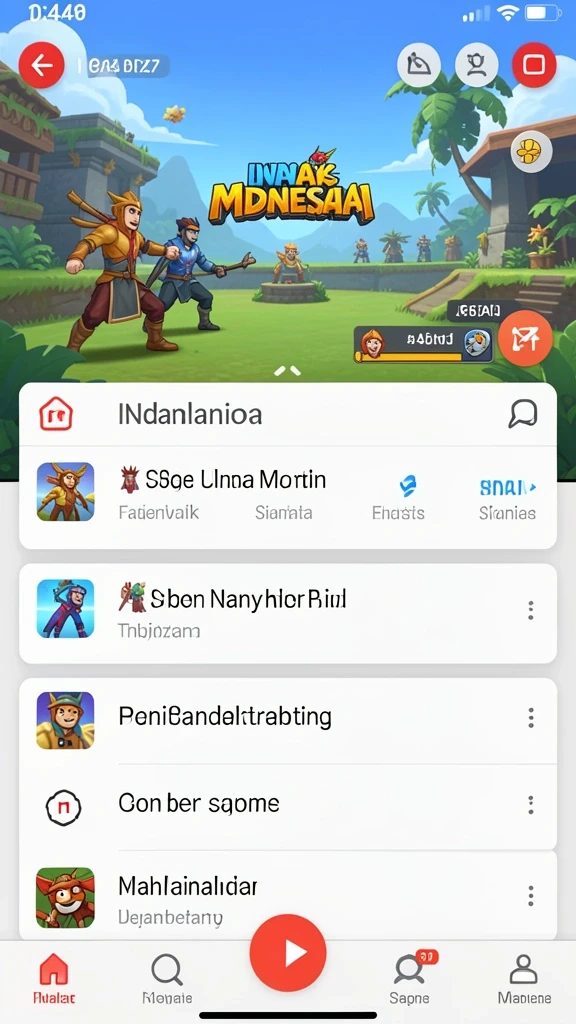Tap the orange floating button on the banner
The width and height of the screenshot is (576, 1024).
coord(525,338)
